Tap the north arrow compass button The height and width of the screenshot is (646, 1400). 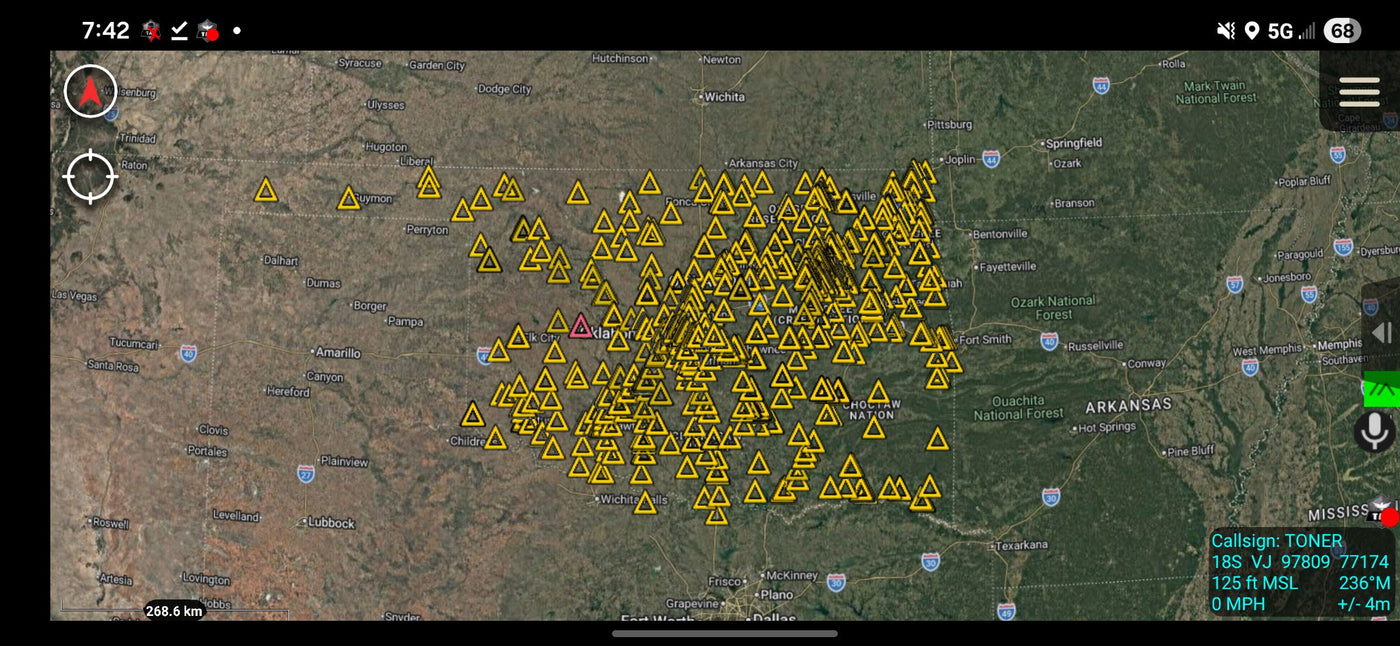tap(91, 92)
